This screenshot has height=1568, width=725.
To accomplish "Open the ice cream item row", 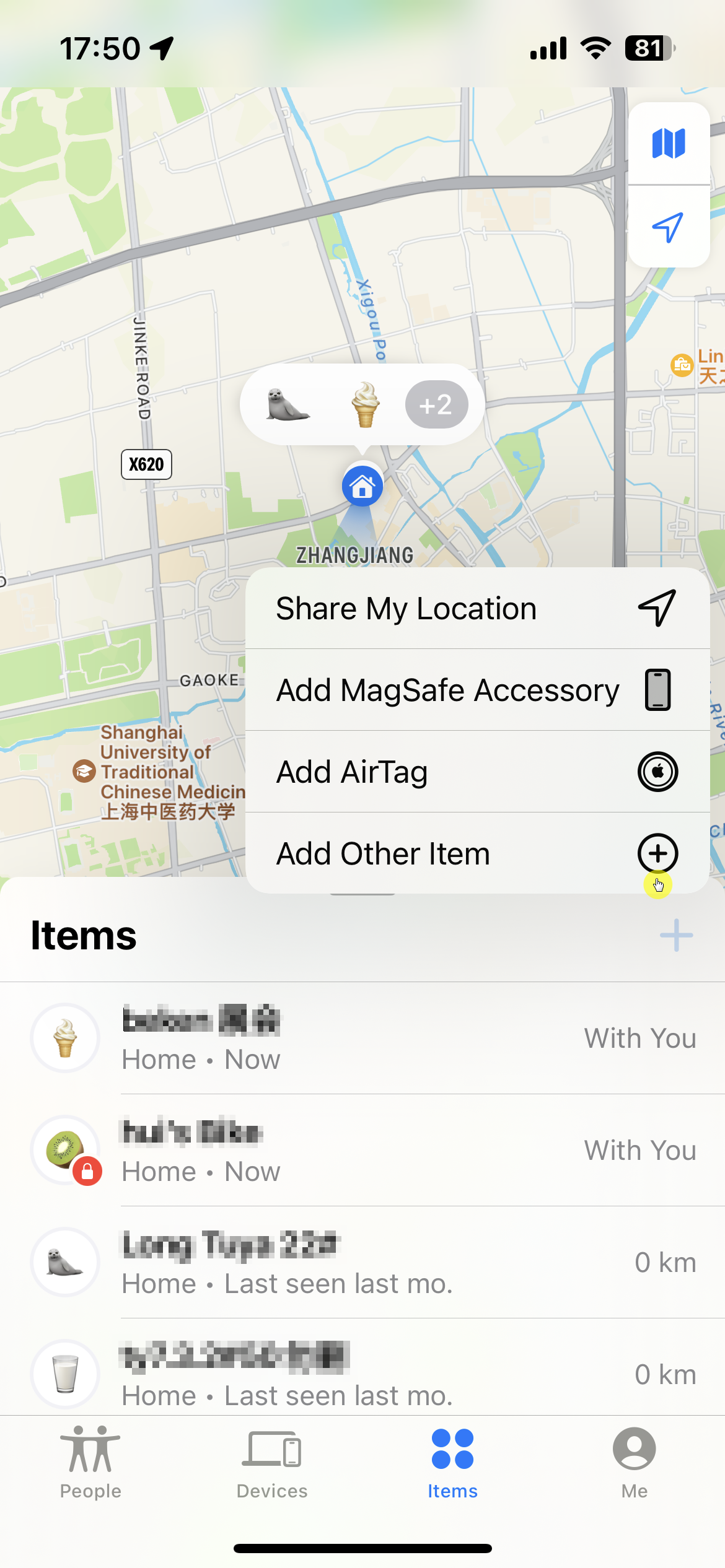I will 362,1038.
